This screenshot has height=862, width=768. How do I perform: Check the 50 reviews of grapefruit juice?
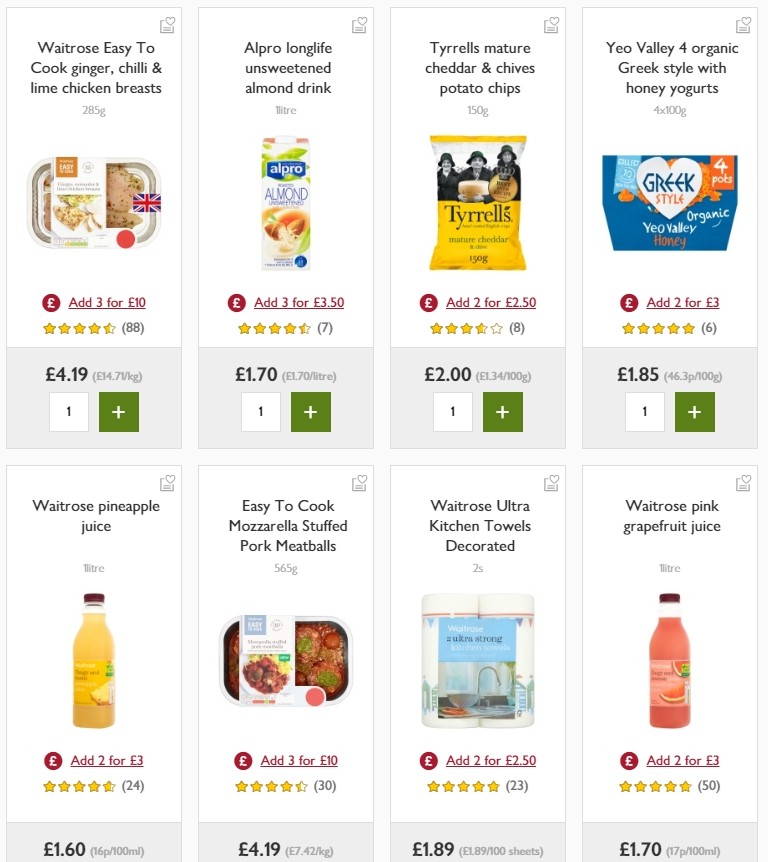(708, 786)
